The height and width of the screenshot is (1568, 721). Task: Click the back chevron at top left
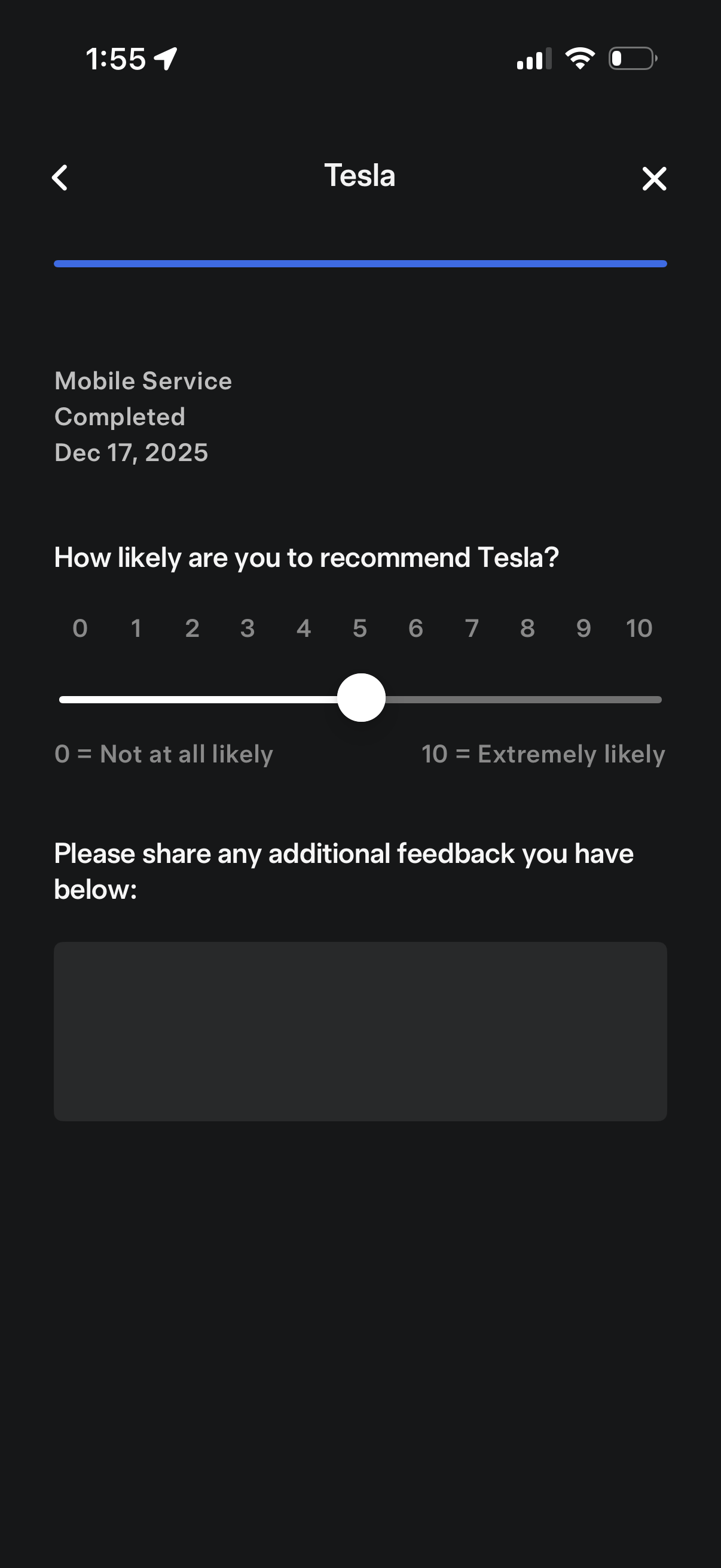pos(60,178)
